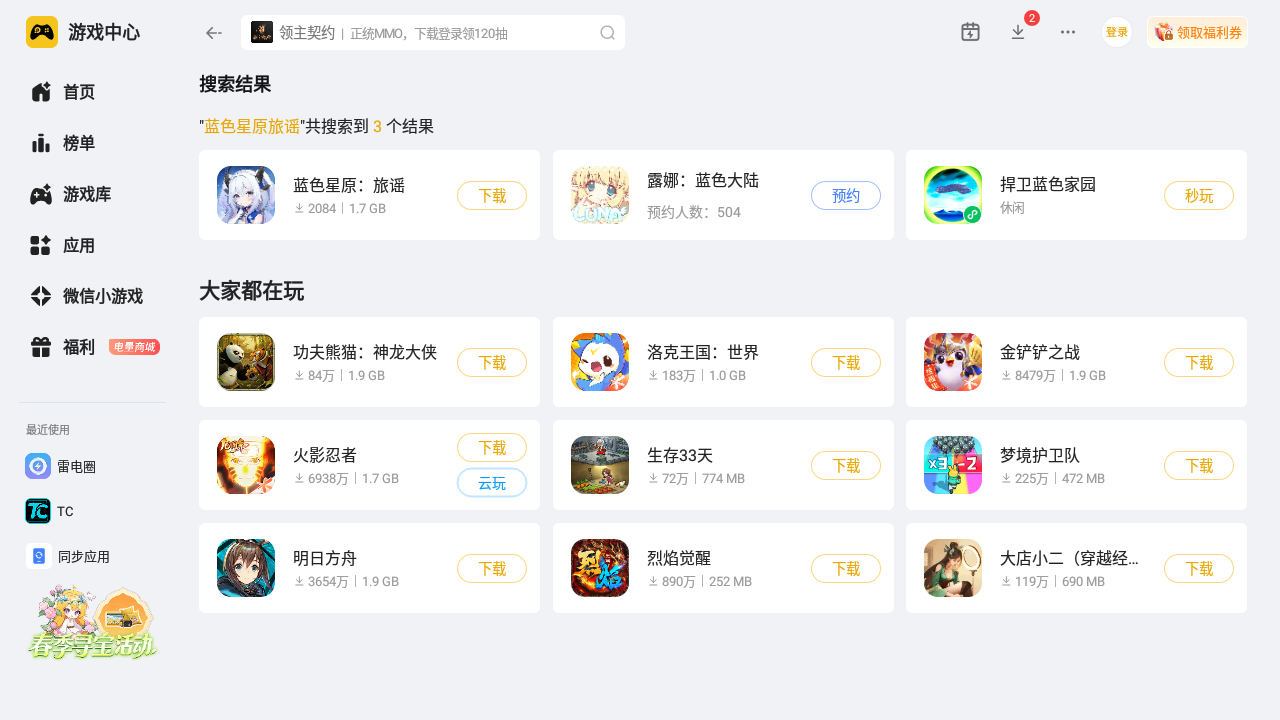Claim coupons via 领取福利券
The height and width of the screenshot is (720, 1280).
(x=1198, y=32)
